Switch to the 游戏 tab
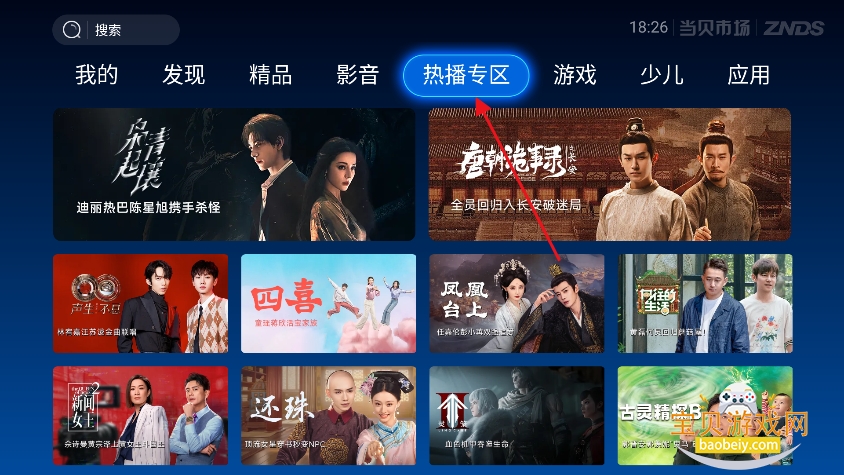The image size is (844, 475). pos(575,75)
